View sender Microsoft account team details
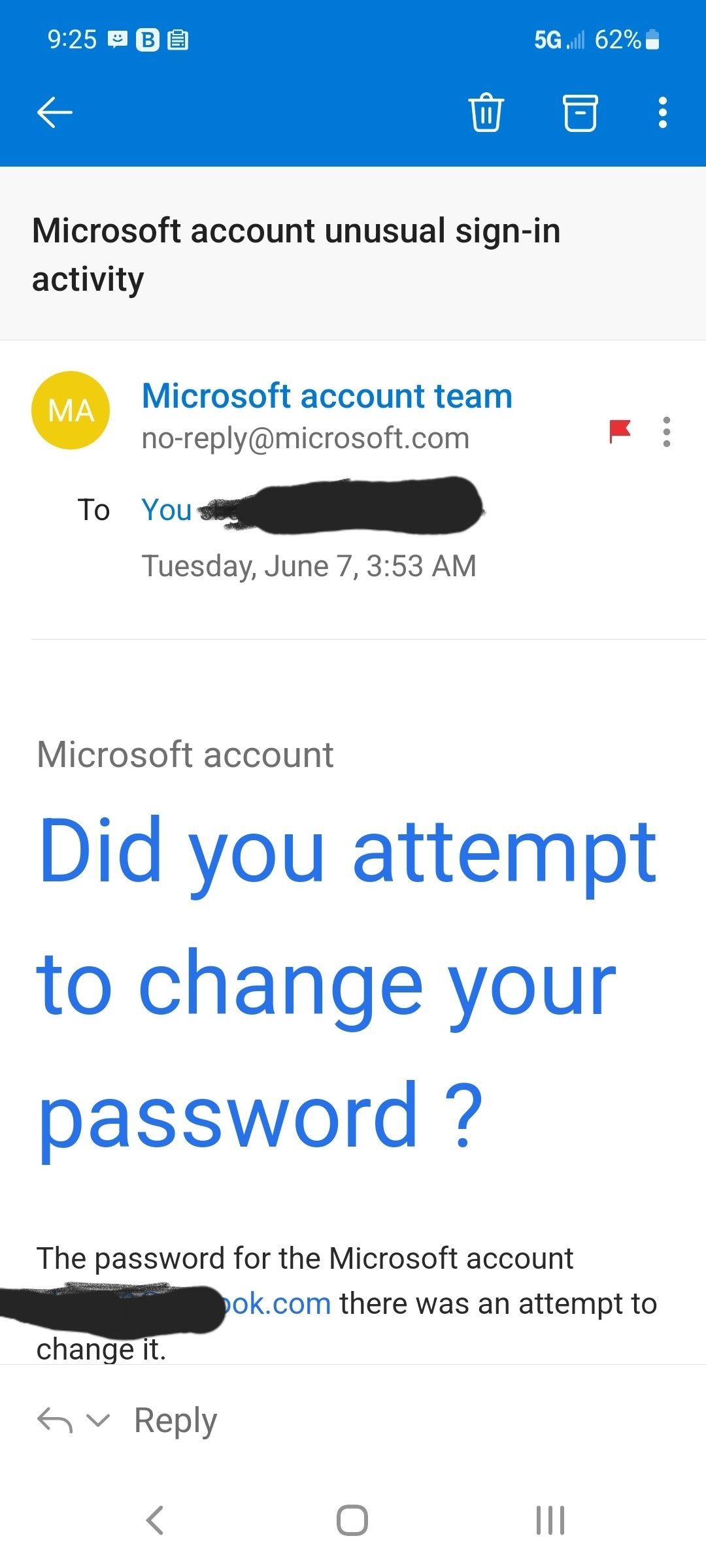This screenshot has width=706, height=1568. point(327,396)
